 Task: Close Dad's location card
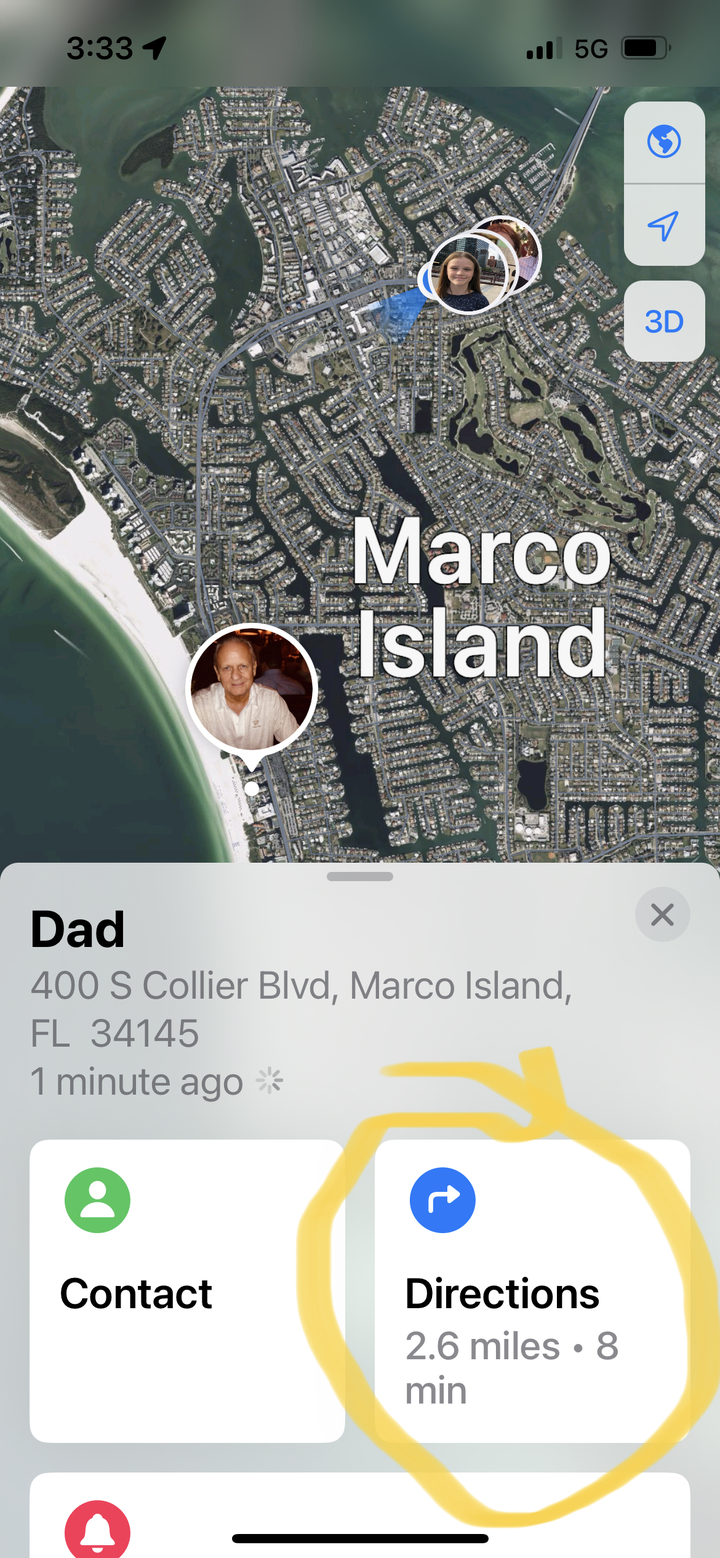click(x=662, y=915)
